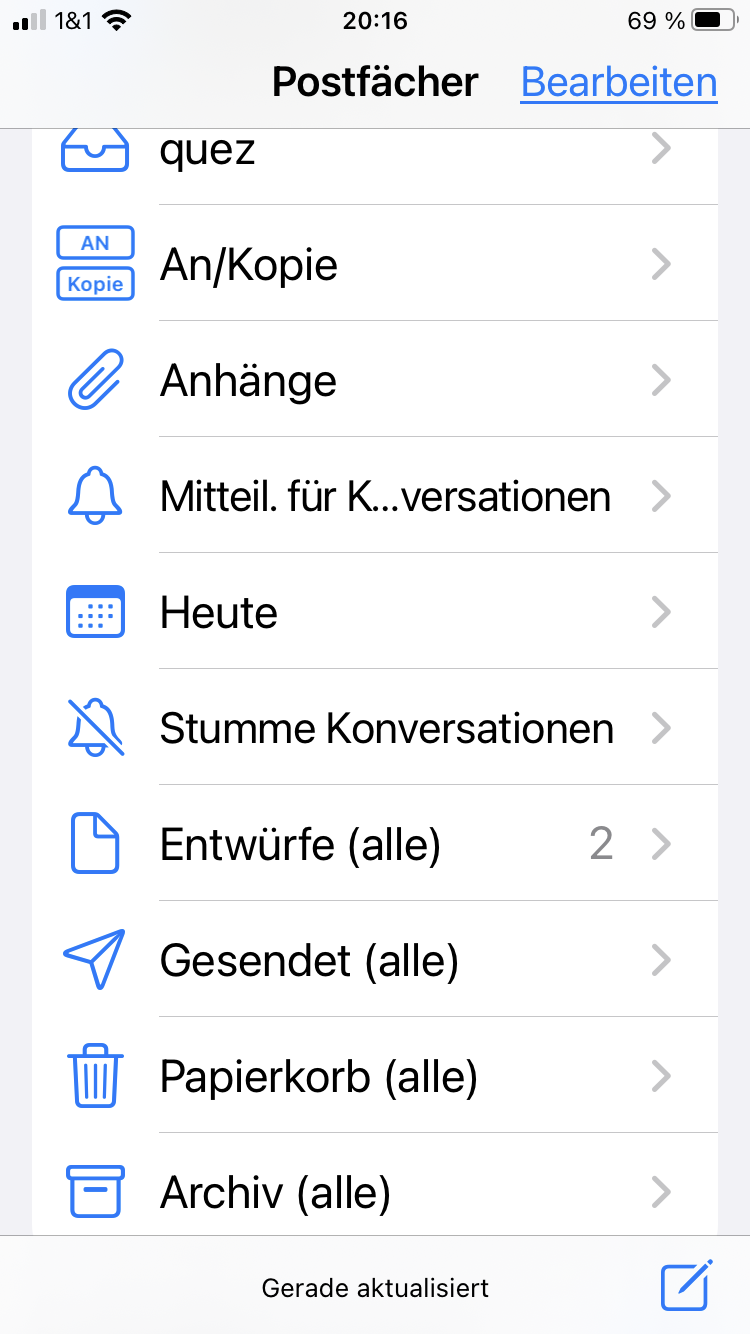Viewport: 750px width, 1334px height.
Task: Compose a new email
Action: tap(686, 1285)
